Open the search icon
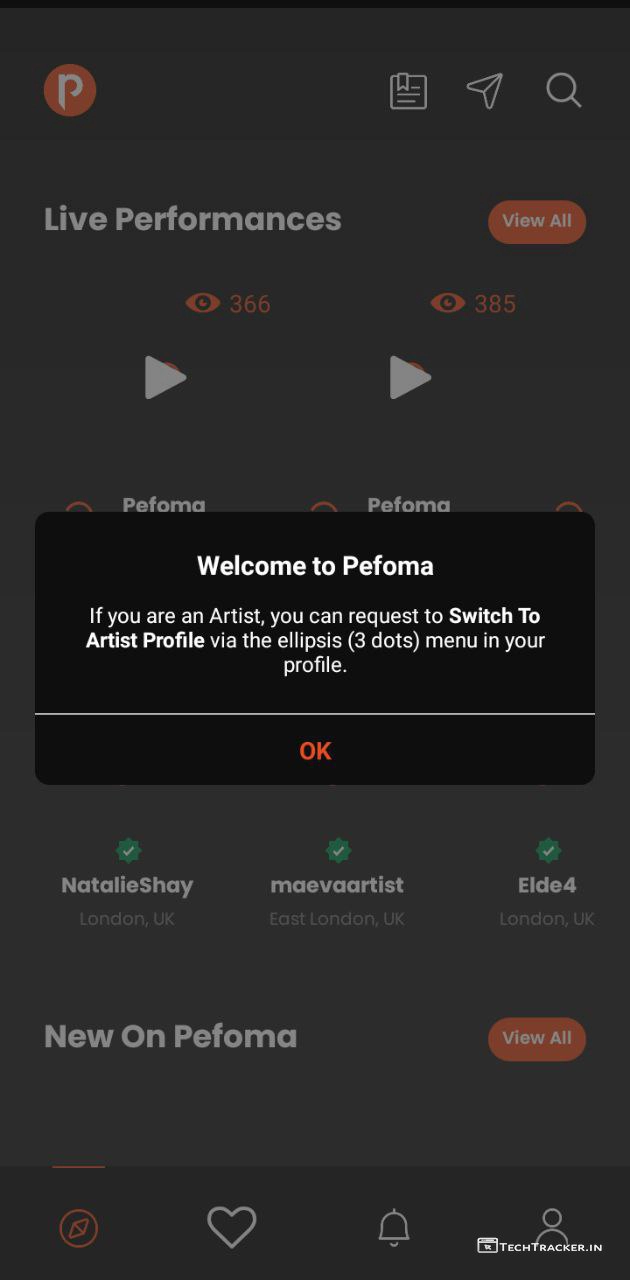 [564, 91]
